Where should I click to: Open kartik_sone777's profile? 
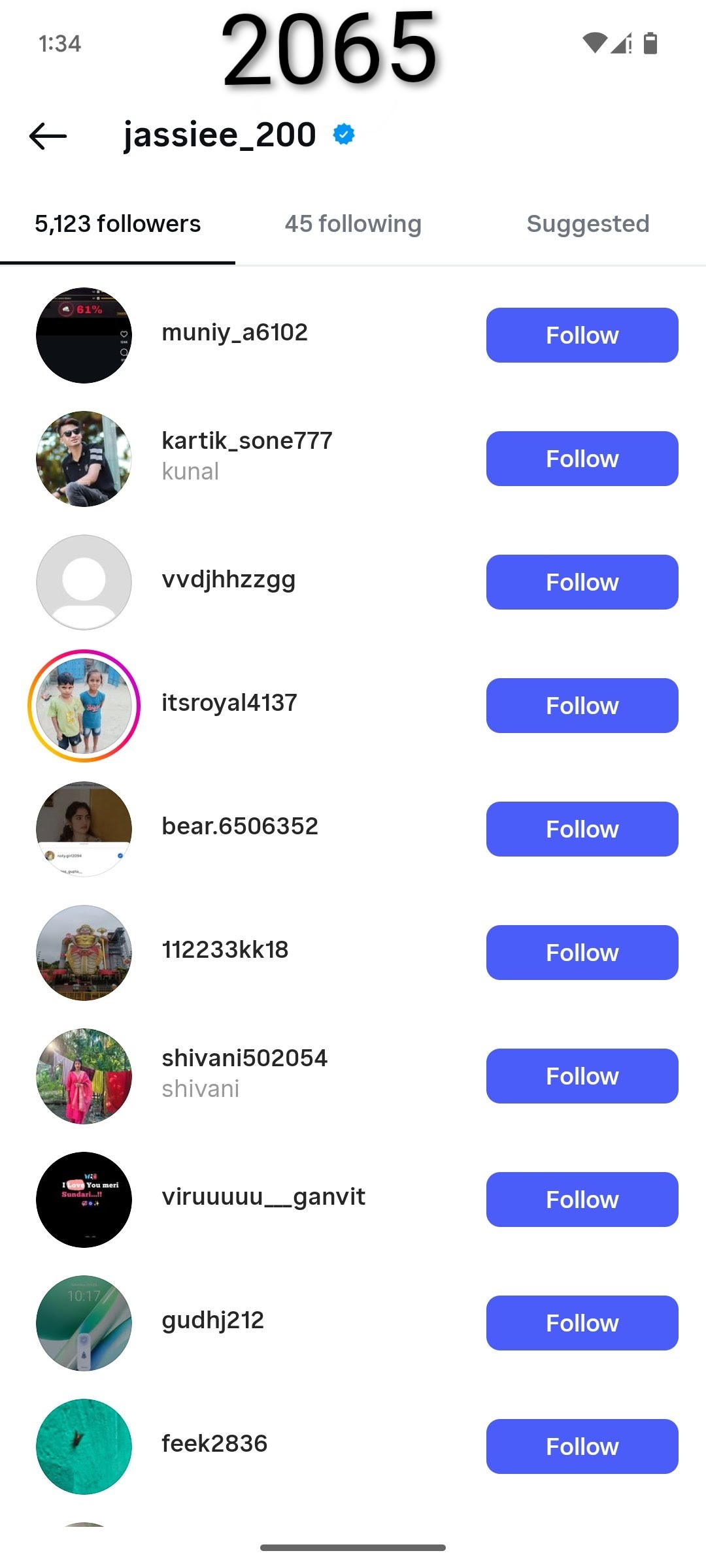[246, 442]
